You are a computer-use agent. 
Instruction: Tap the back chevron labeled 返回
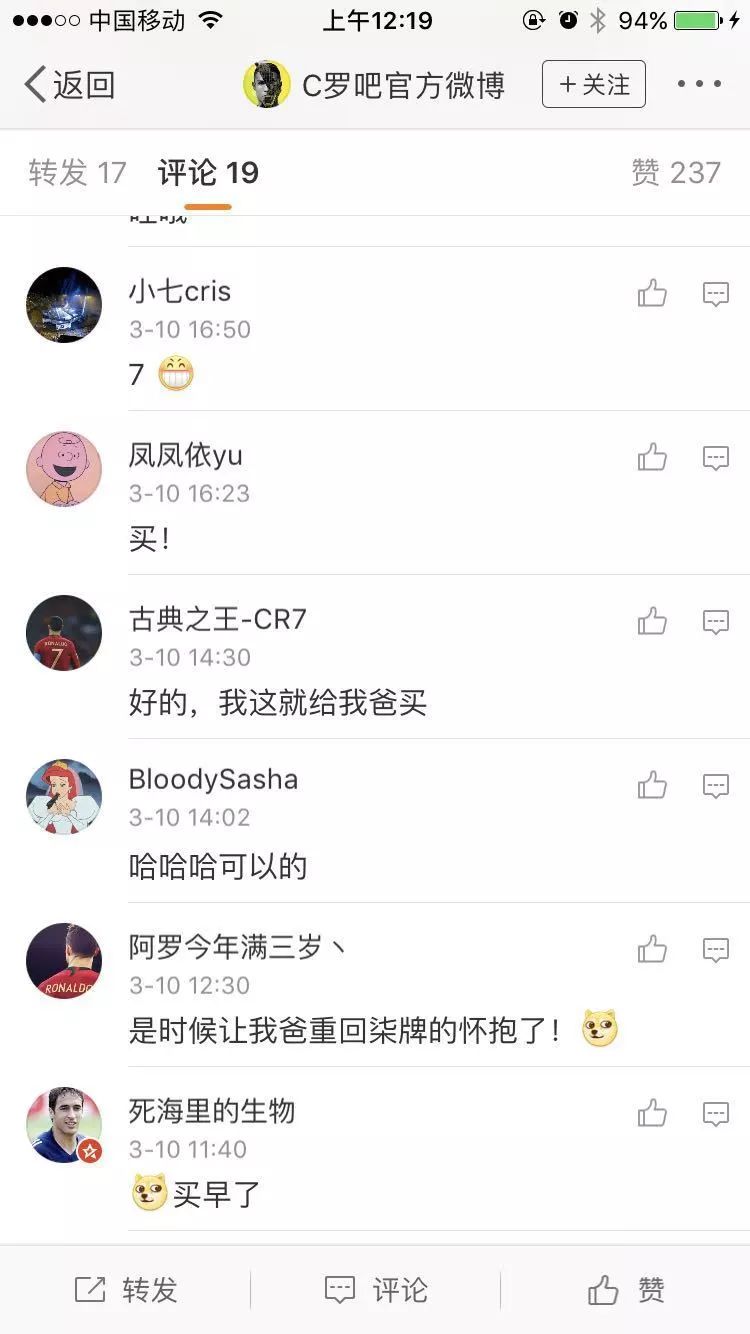(60, 85)
